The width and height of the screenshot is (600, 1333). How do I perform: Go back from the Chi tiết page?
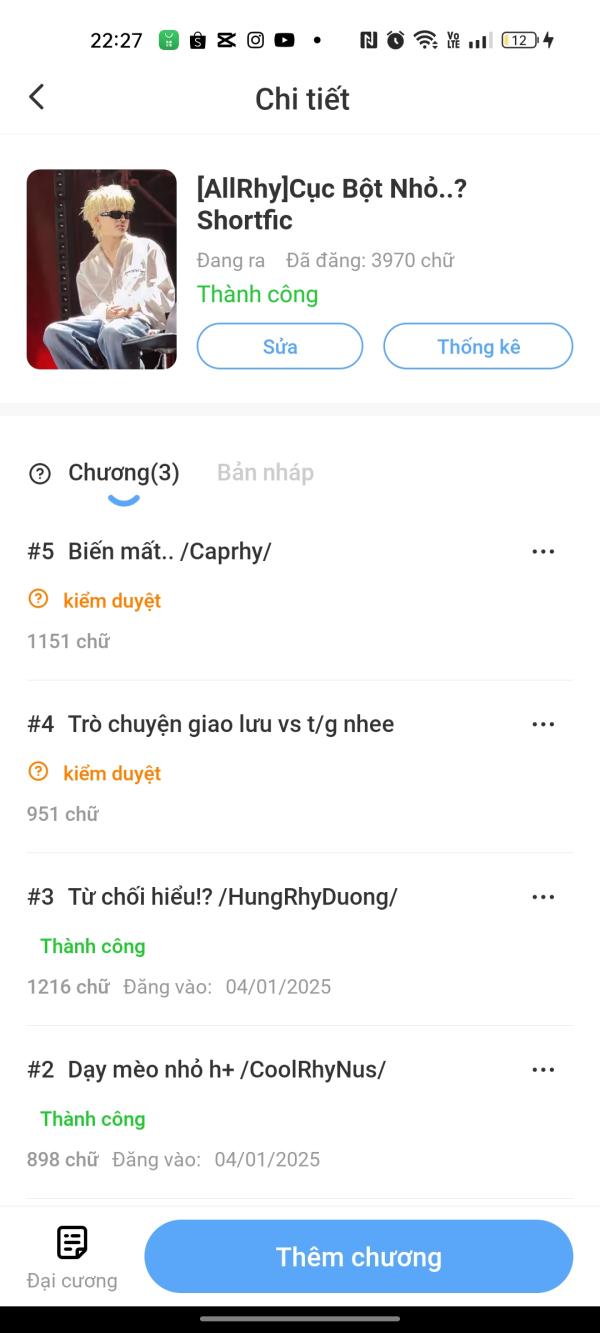click(x=37, y=97)
